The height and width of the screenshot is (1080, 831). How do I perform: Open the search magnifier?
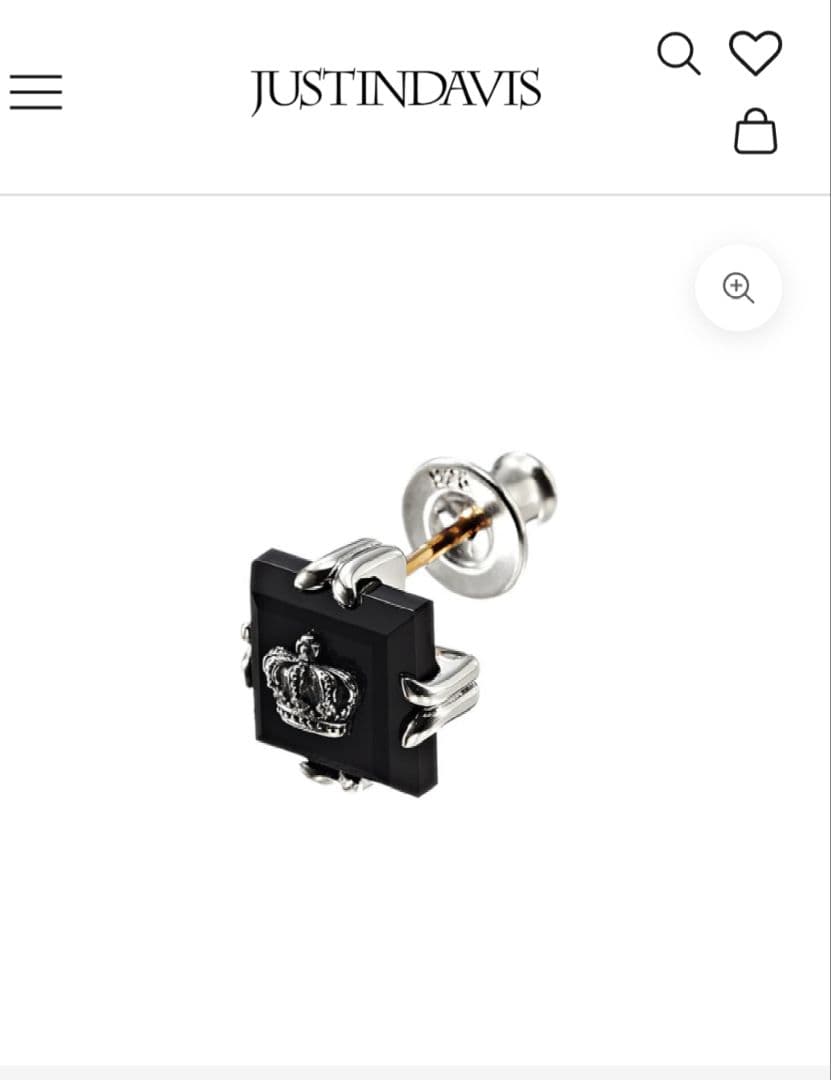tap(678, 53)
